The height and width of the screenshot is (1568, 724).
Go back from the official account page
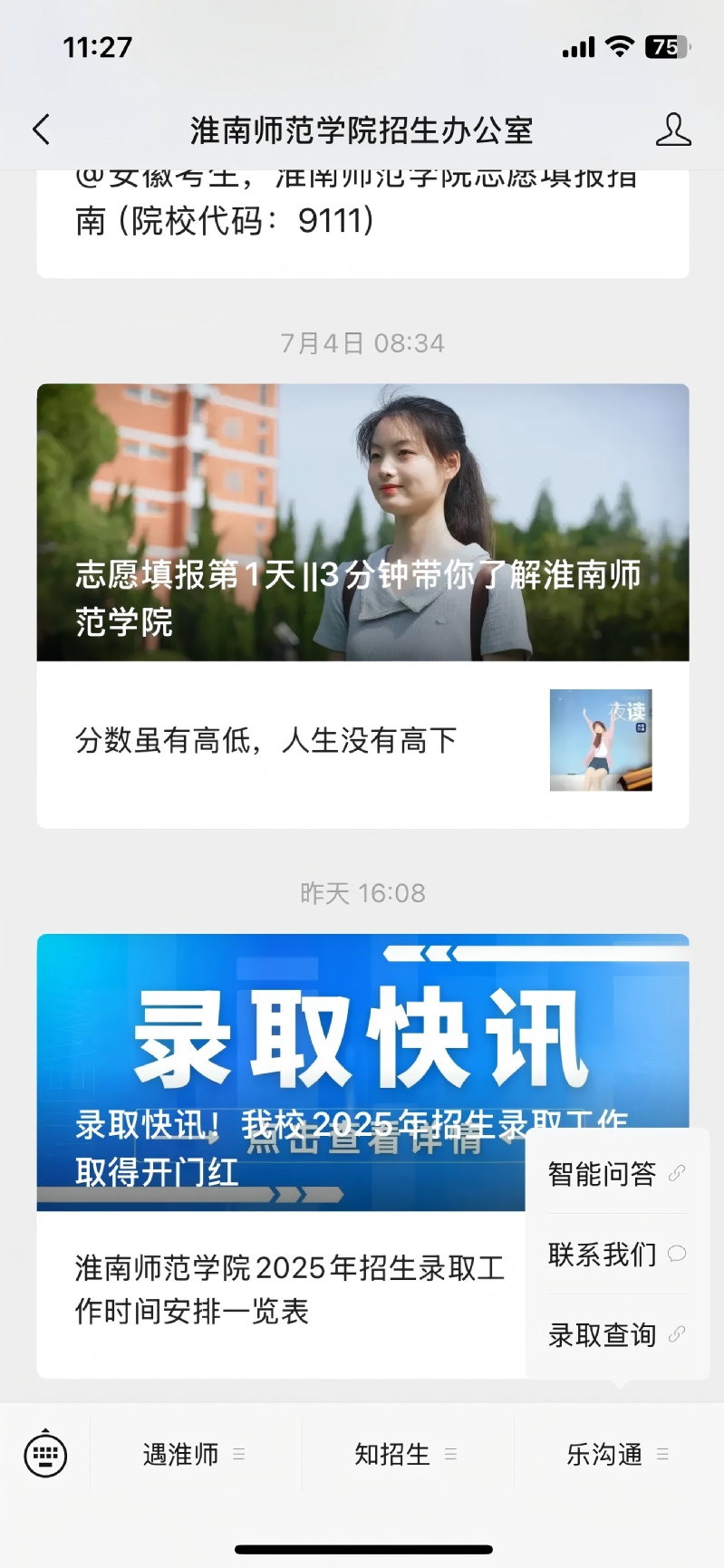tap(42, 130)
